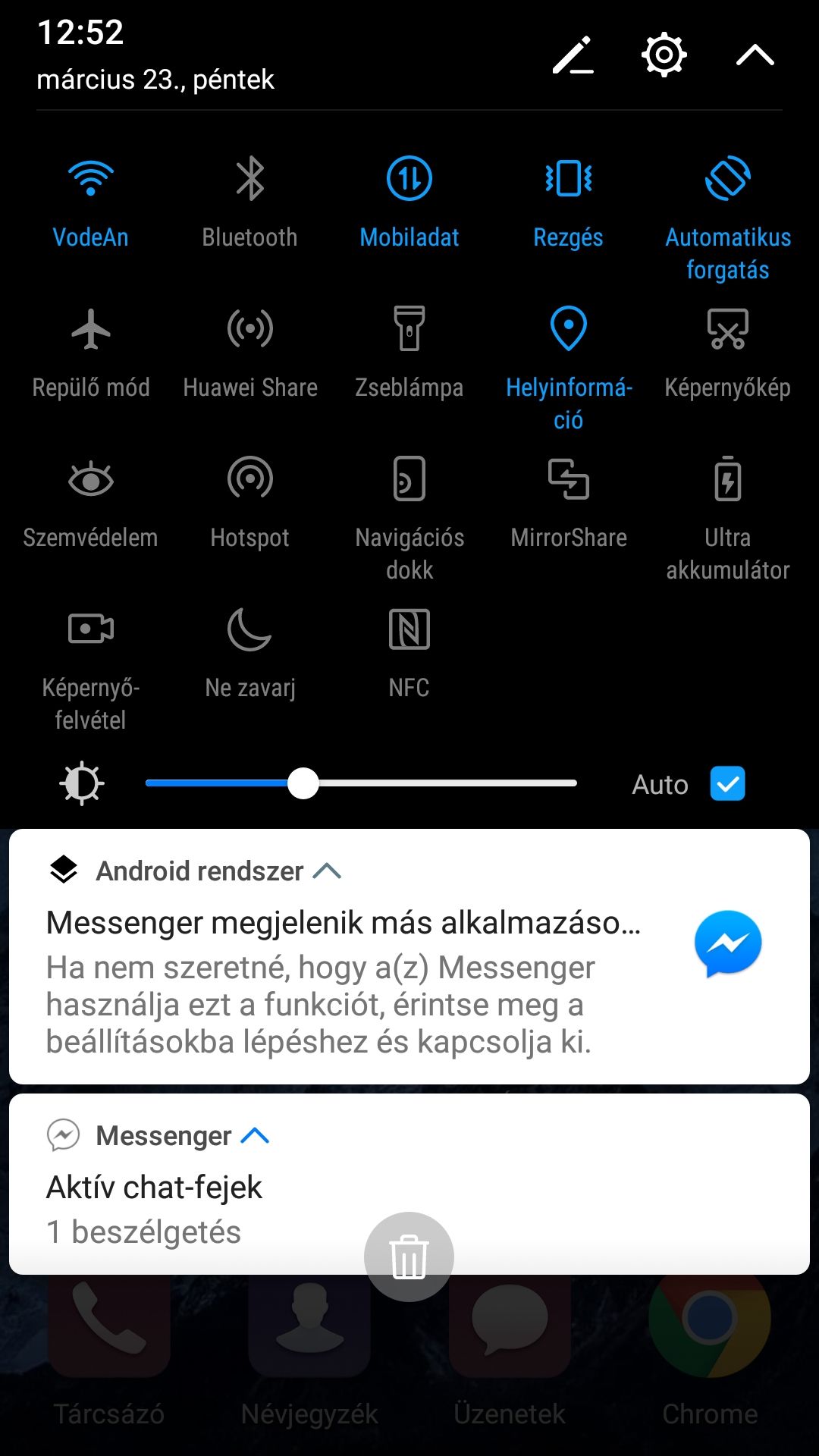
Task: Turn on the Hotspot
Action: tap(249, 480)
